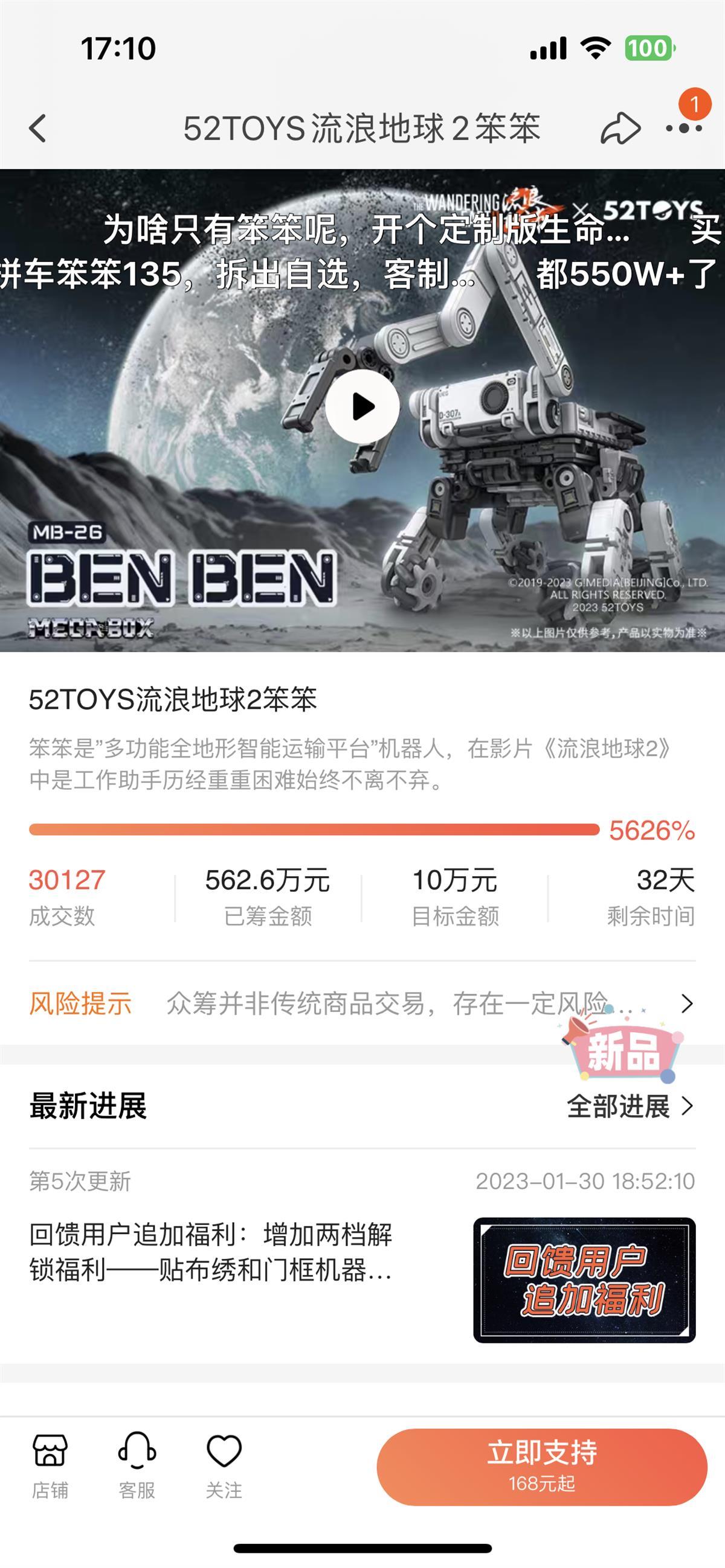Image resolution: width=725 pixels, height=1568 pixels.
Task: Open the 风险提示 risk notice
Action: 362,1003
